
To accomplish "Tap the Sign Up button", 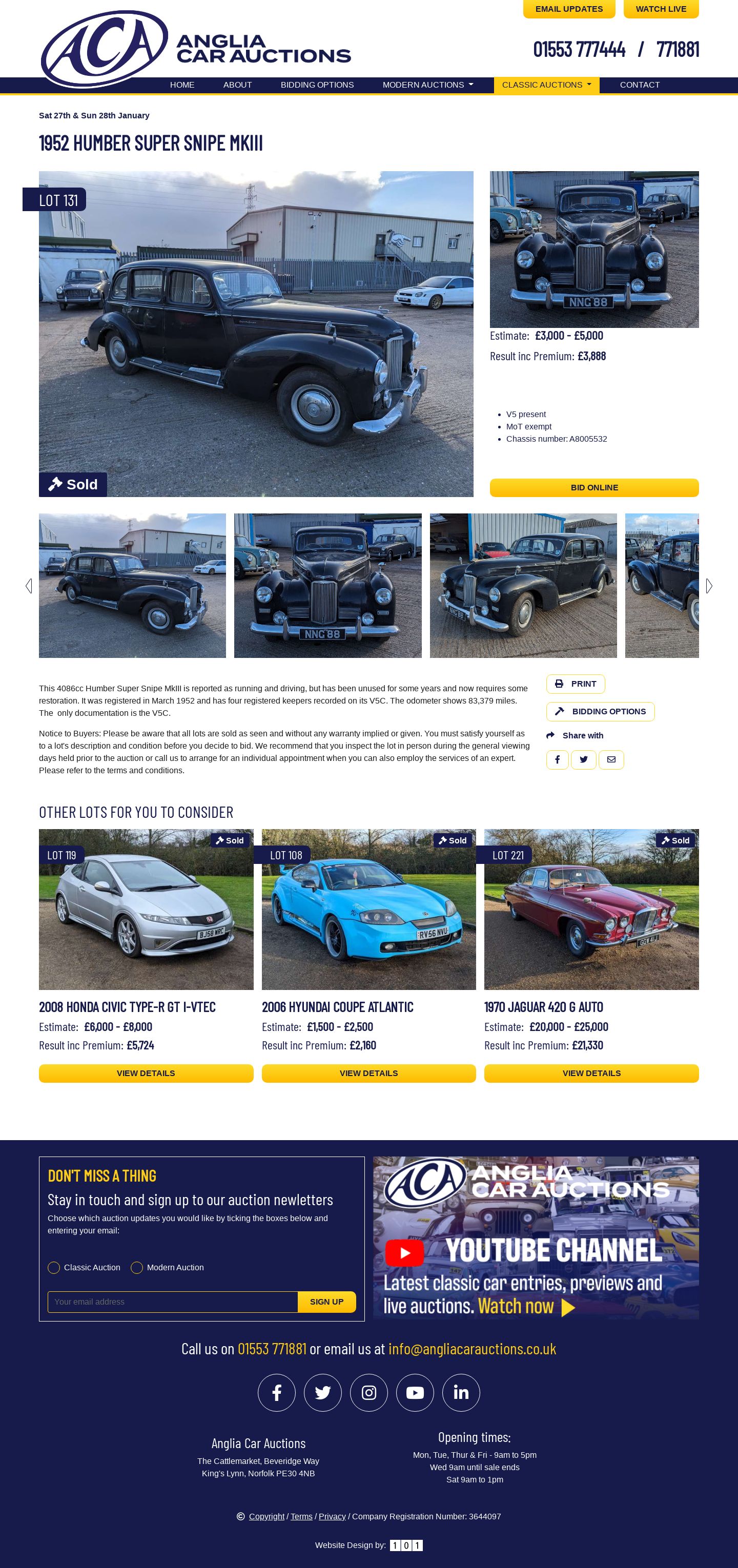I will pos(326,1302).
